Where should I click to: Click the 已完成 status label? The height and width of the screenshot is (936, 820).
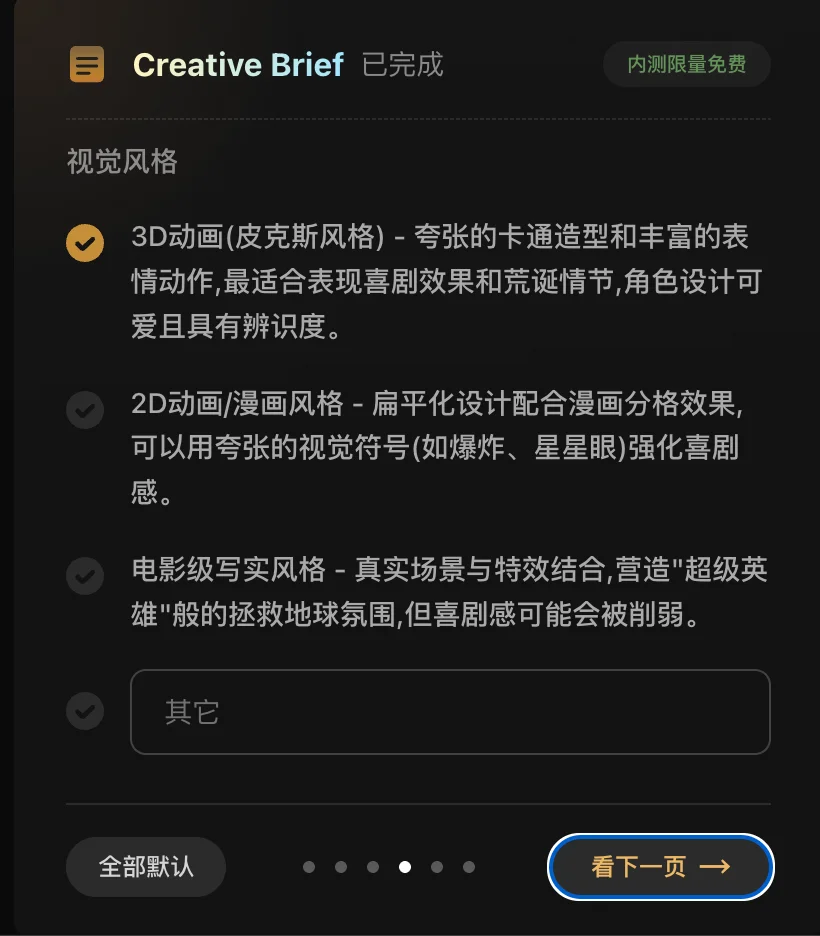[404, 66]
